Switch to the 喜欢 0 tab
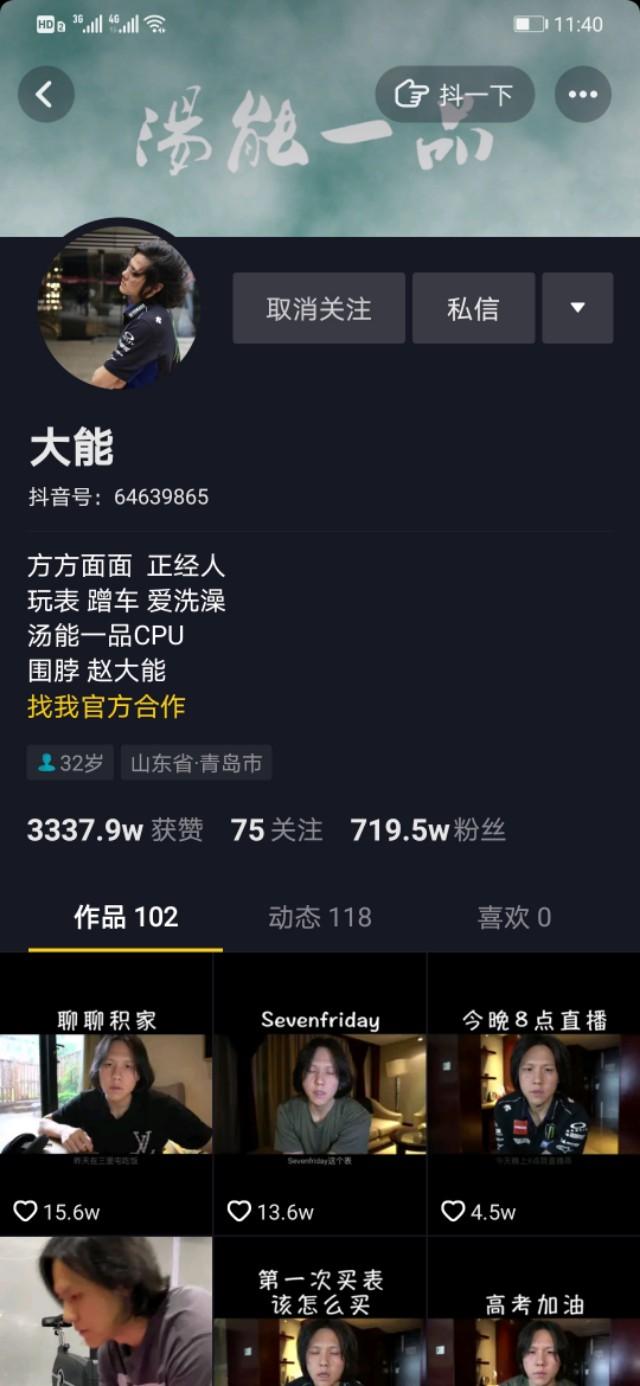The image size is (640, 1386). pyautogui.click(x=514, y=917)
